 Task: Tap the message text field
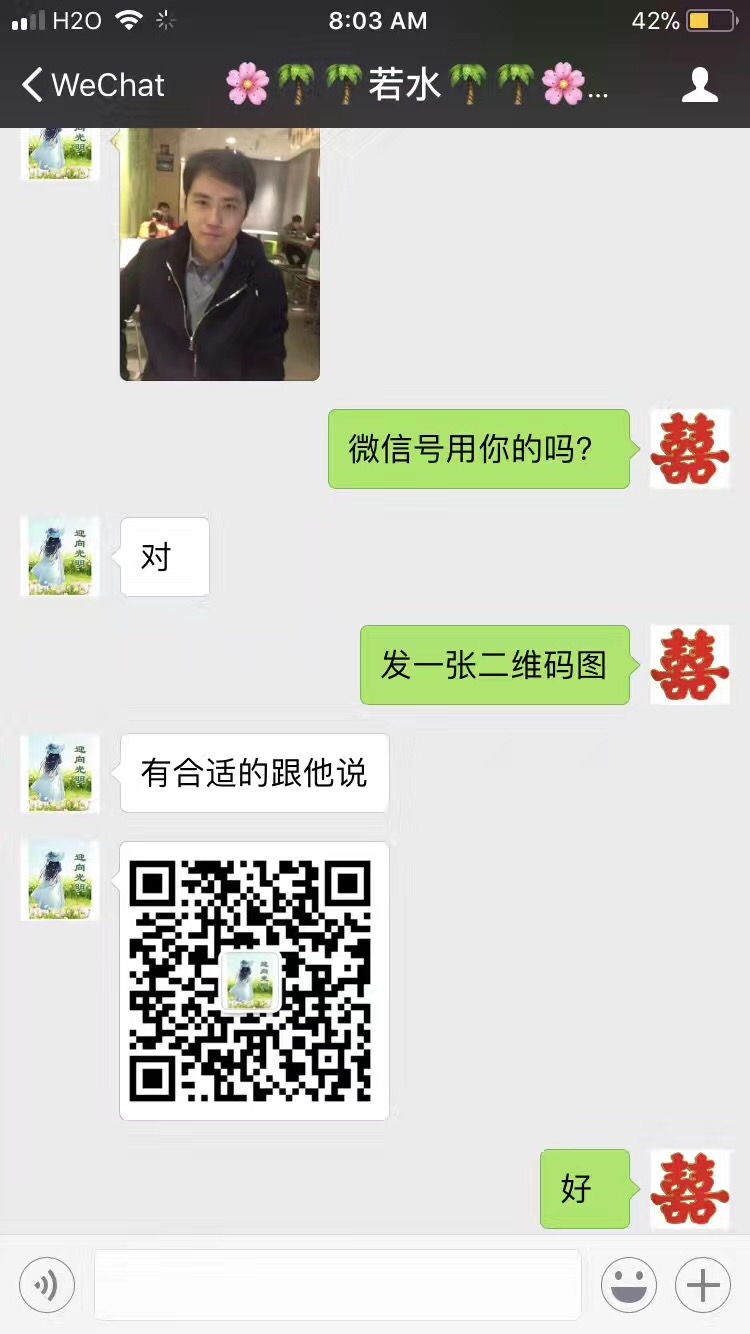click(338, 1285)
